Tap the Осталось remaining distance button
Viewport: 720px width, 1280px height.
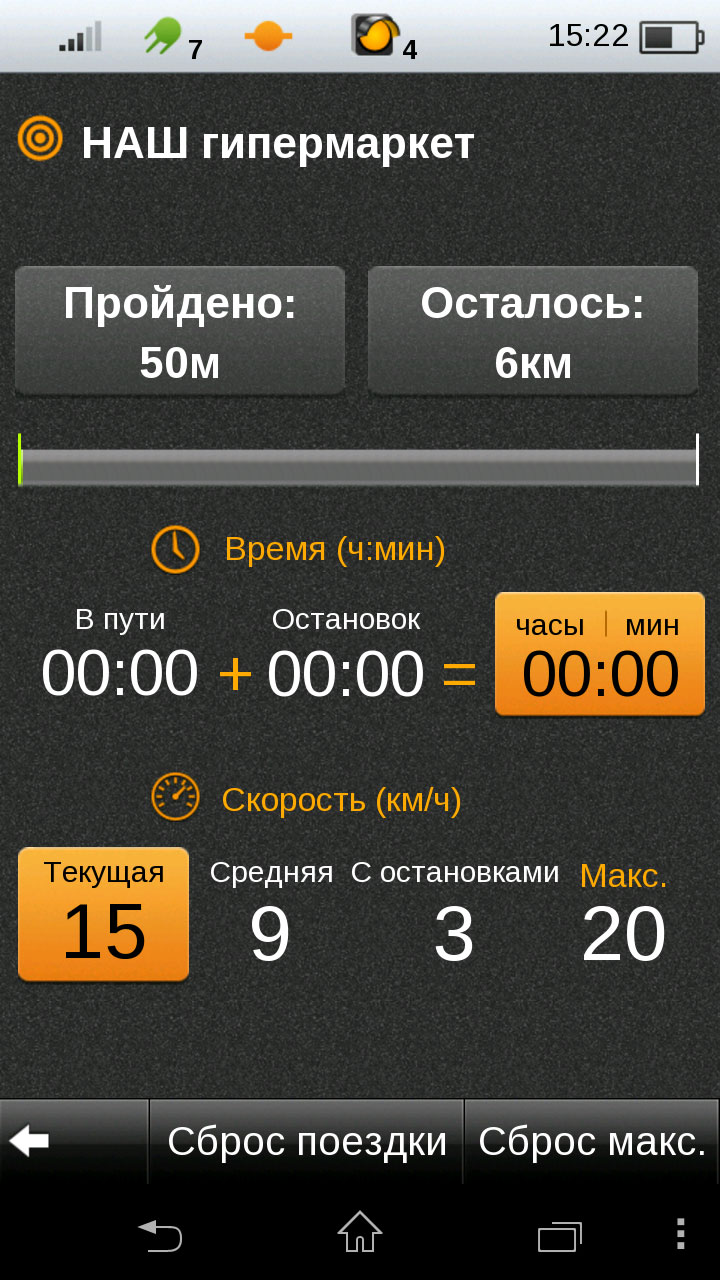pyautogui.click(x=533, y=331)
